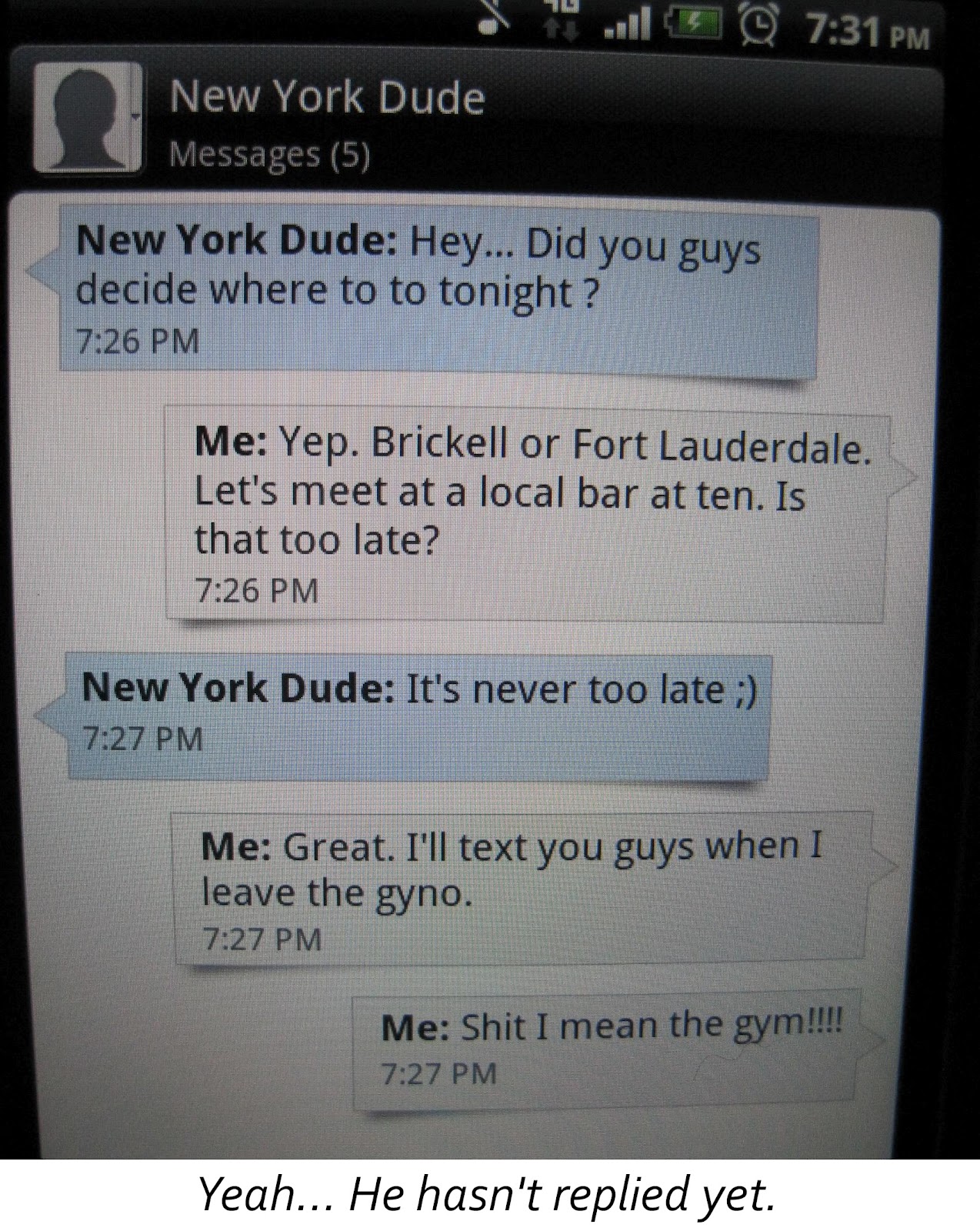Open options for the "leave the gyno" message

point(523,887)
